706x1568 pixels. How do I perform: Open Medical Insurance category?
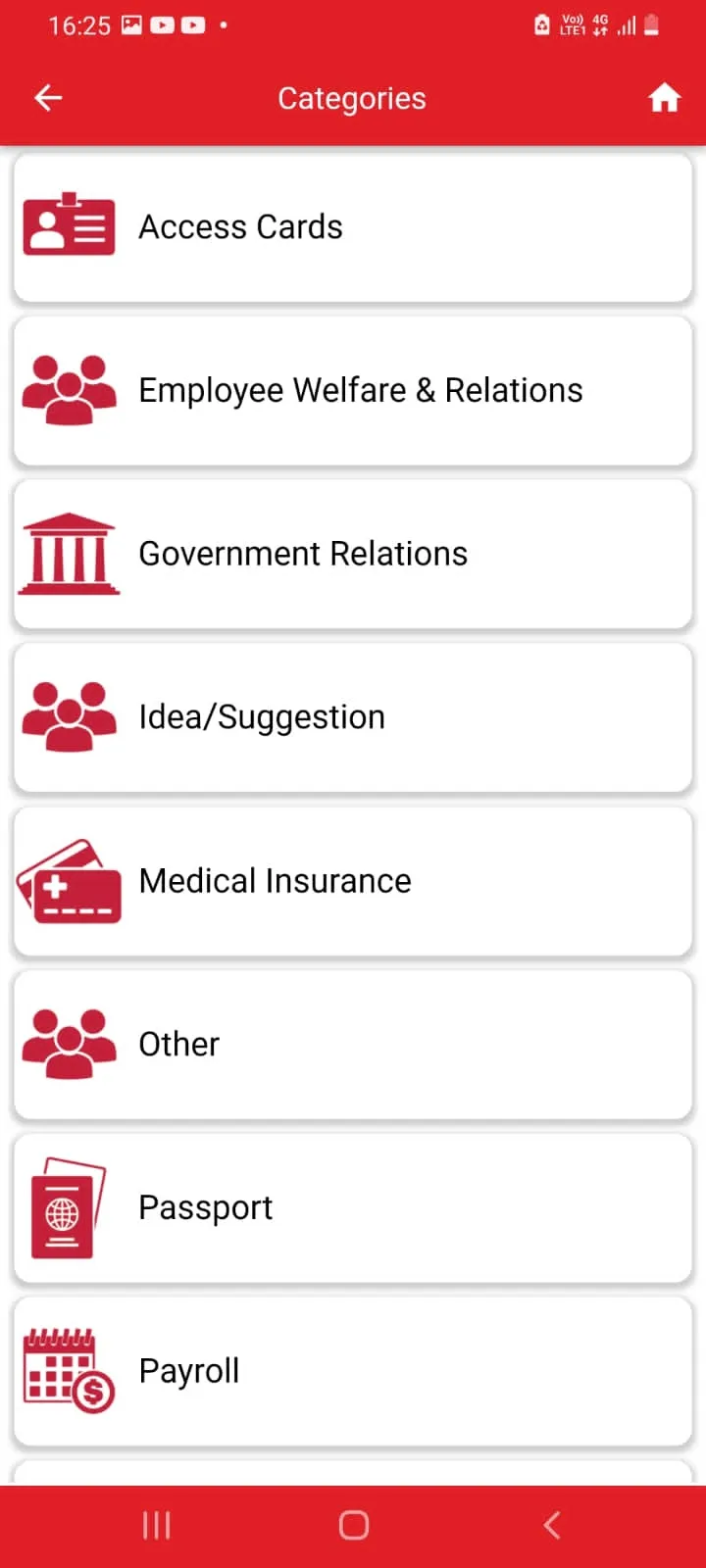coord(353,881)
